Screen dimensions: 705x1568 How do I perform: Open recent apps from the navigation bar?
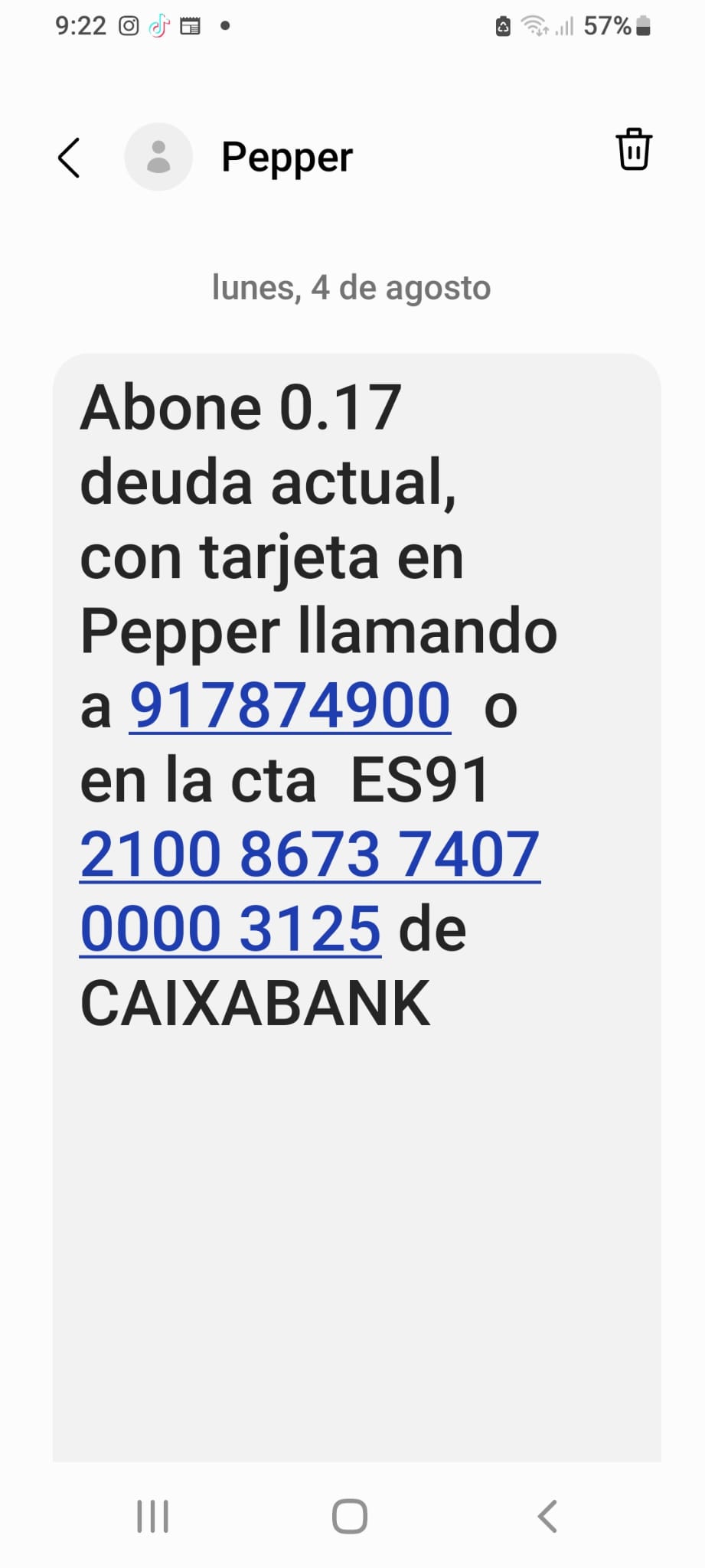point(152,1516)
